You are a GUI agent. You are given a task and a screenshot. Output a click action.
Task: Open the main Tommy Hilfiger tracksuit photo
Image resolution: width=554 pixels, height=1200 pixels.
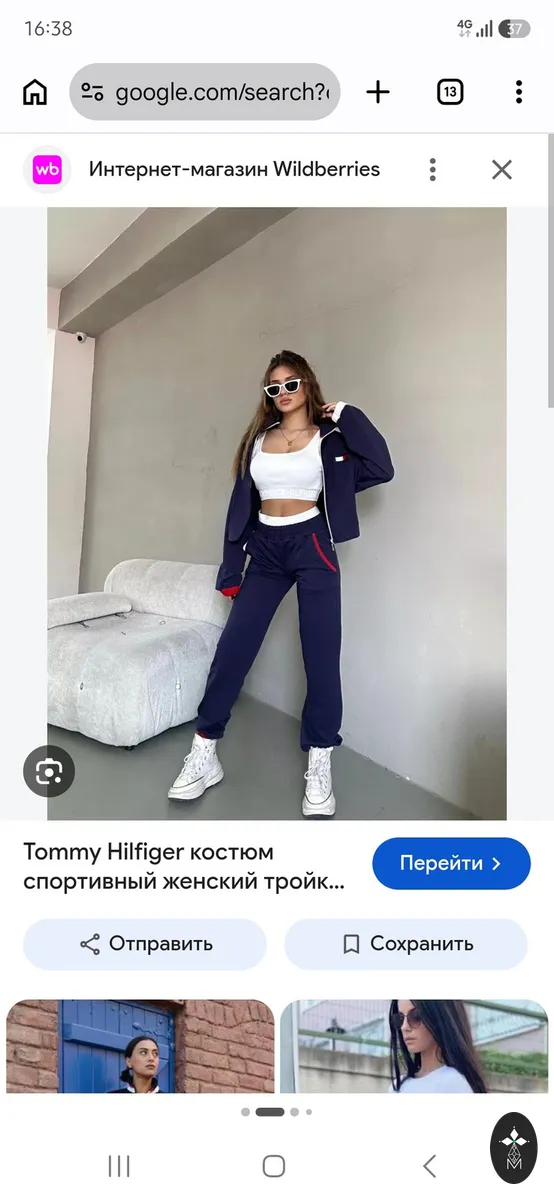(x=277, y=514)
